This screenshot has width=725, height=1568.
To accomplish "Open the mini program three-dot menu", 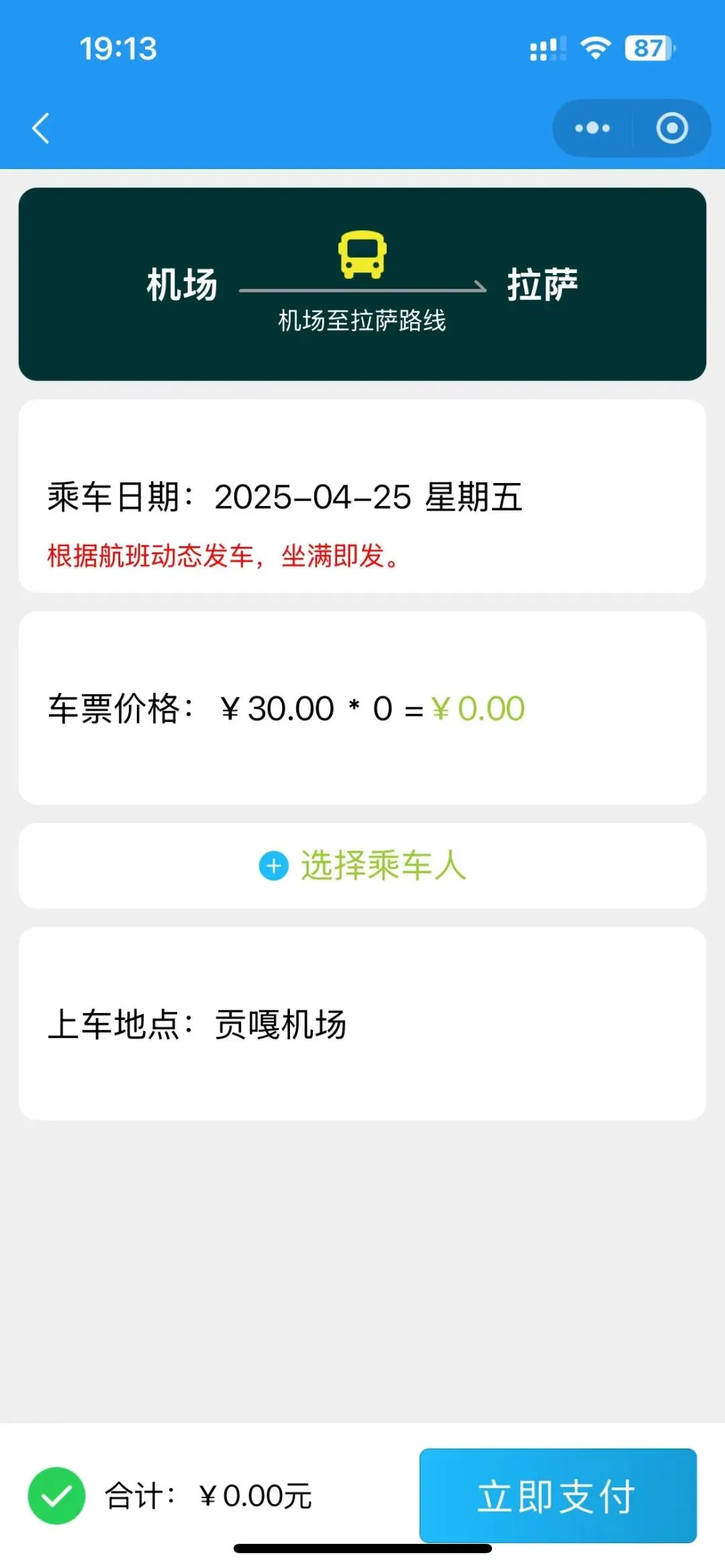I will 592,128.
